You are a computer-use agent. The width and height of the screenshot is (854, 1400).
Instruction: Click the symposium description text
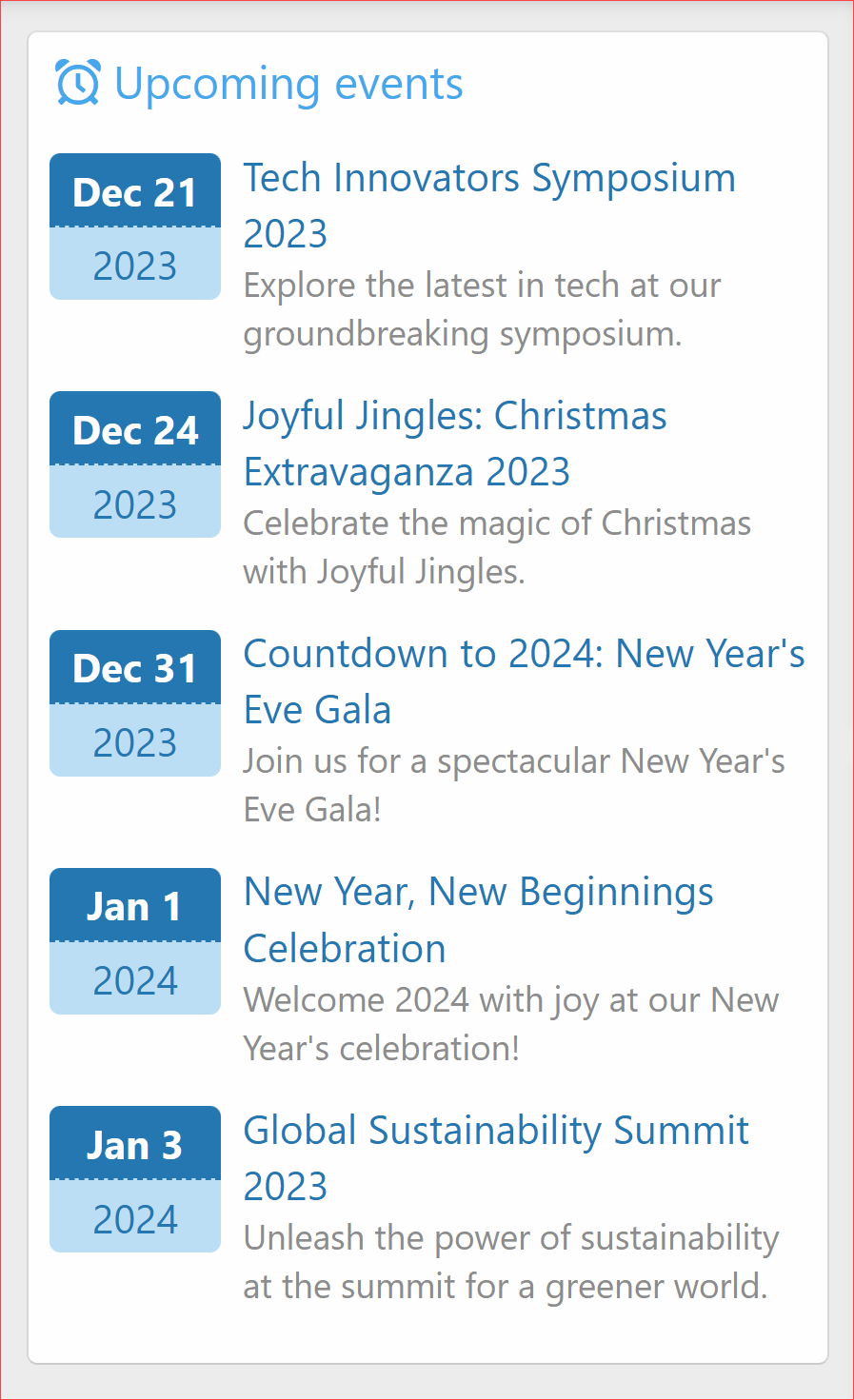coord(482,309)
